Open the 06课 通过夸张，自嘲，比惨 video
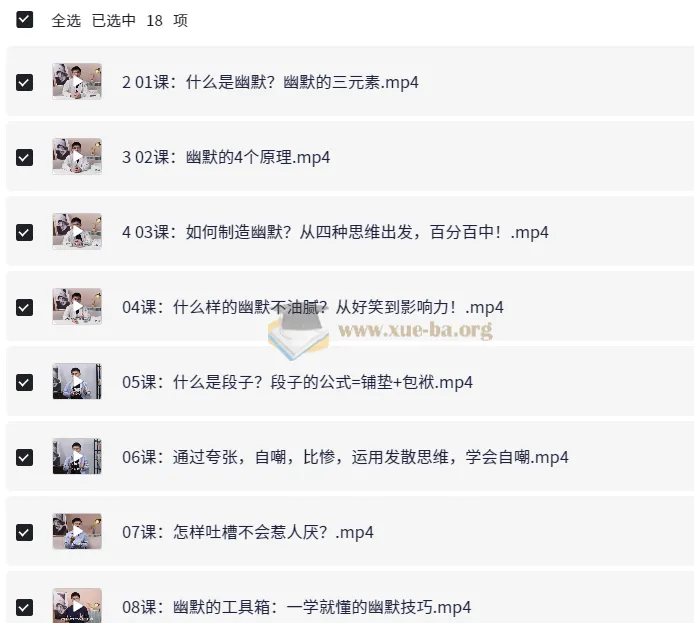The height and width of the screenshot is (623, 694). pyautogui.click(x=345, y=457)
